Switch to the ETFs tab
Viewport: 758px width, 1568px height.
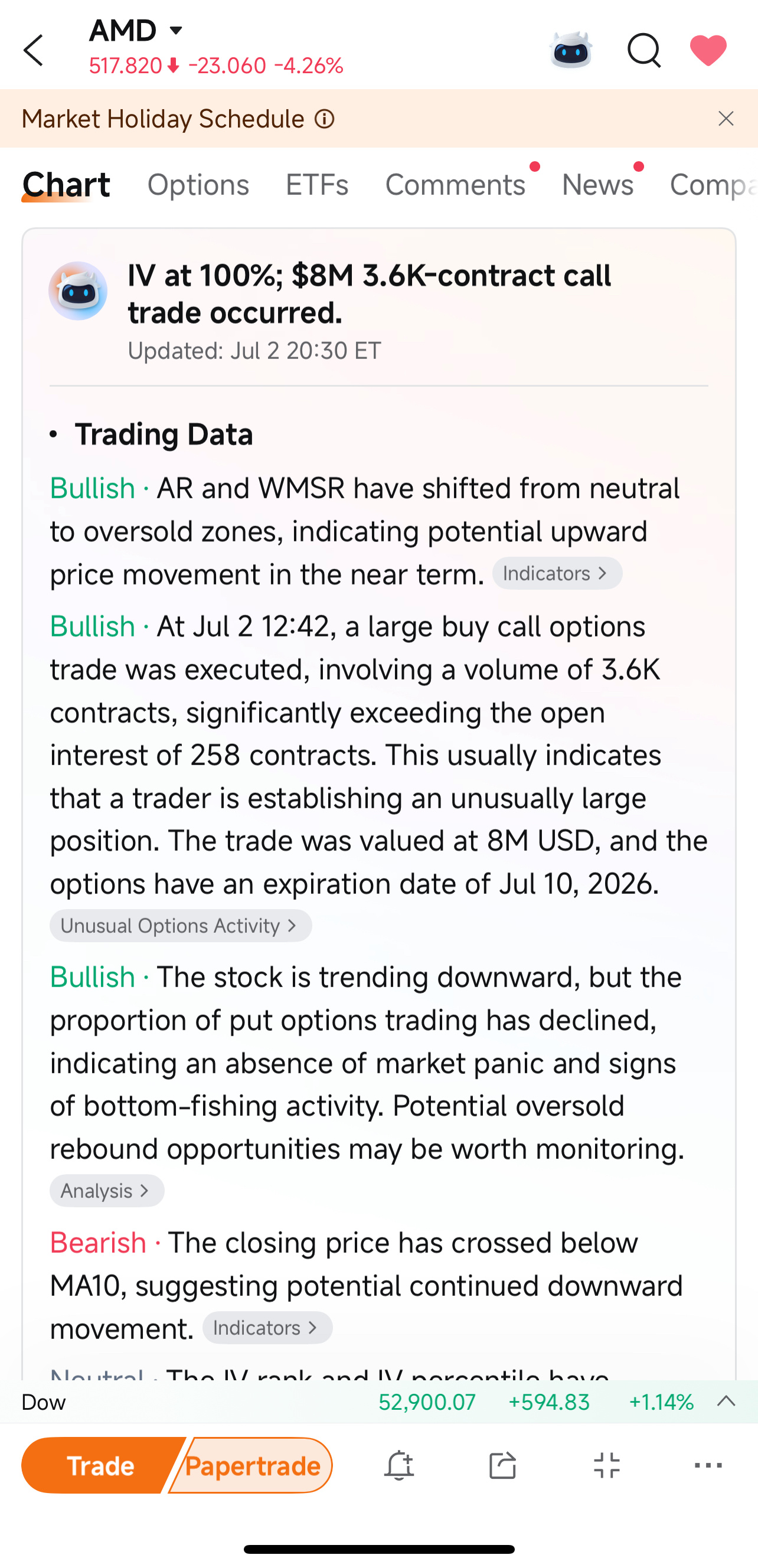pyautogui.click(x=316, y=184)
